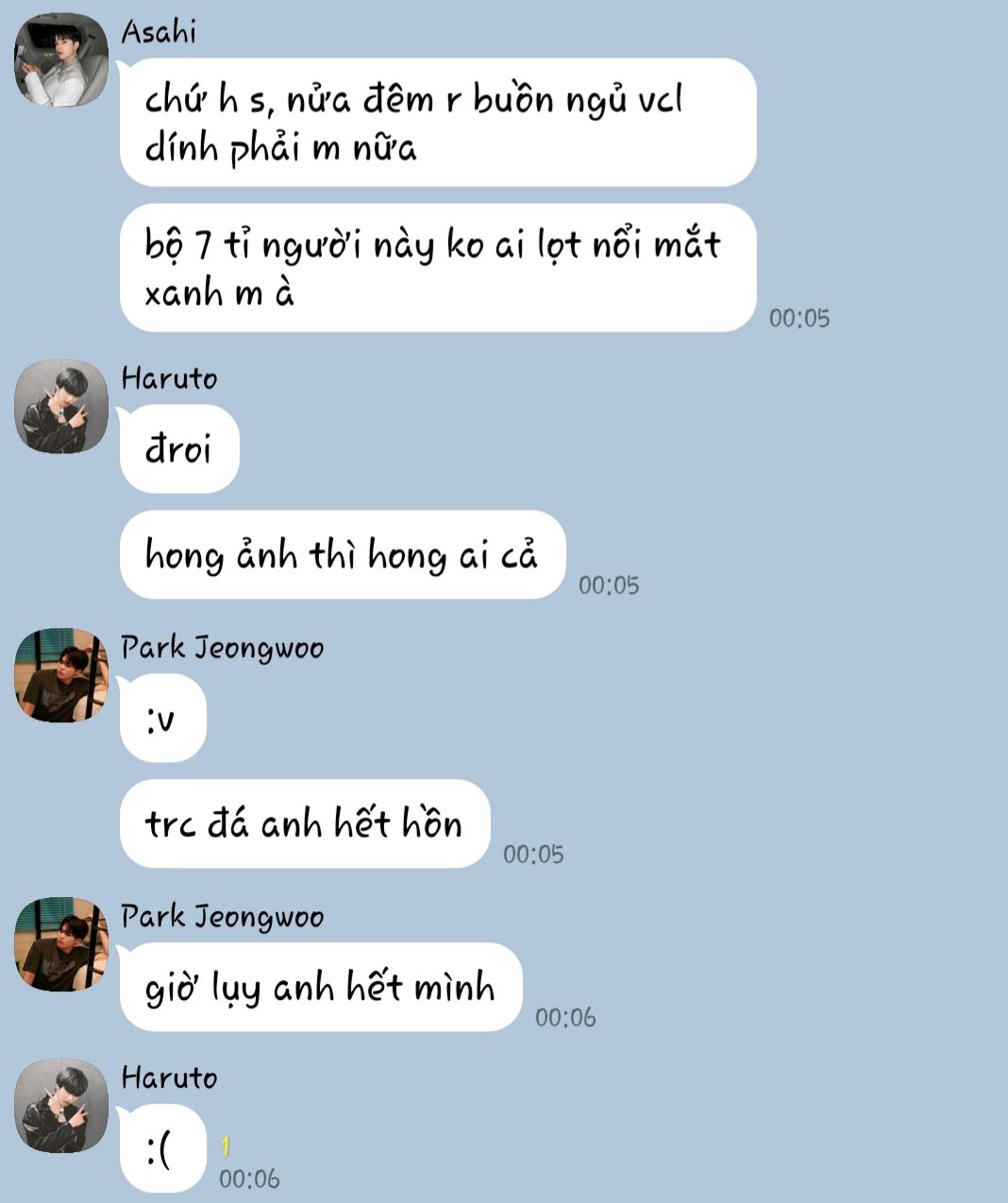
Task: Open Park Jeongwoo's avatar beside ":v" message
Action: 61,675
